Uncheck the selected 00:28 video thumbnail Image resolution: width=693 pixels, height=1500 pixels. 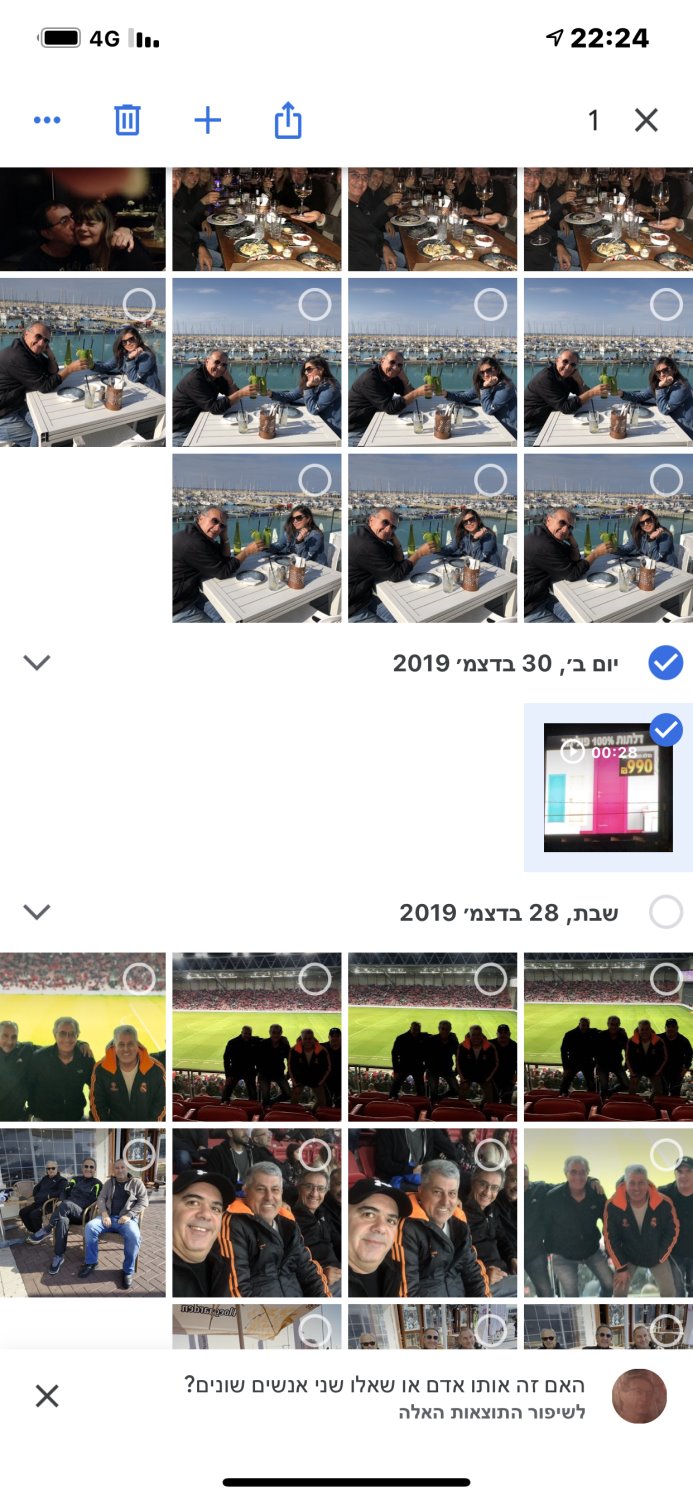coord(666,731)
